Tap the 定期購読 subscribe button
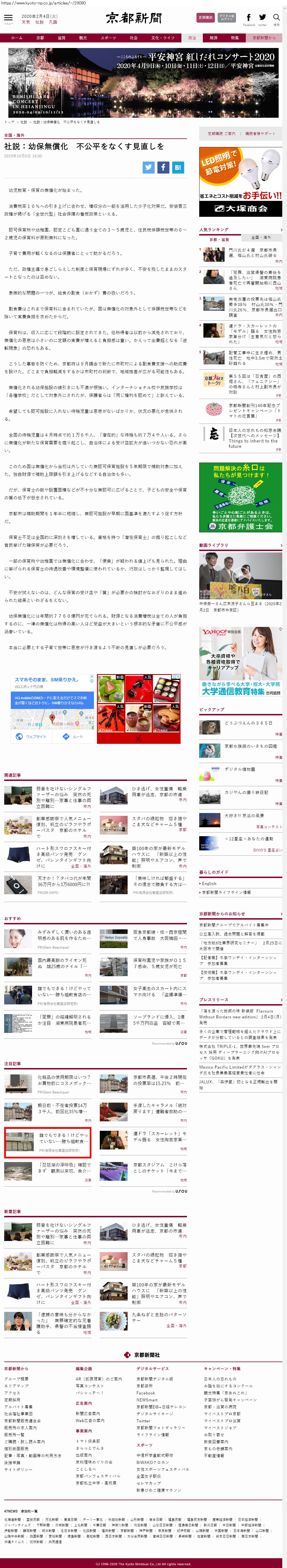The image size is (287, 1568). pyautogui.click(x=206, y=18)
